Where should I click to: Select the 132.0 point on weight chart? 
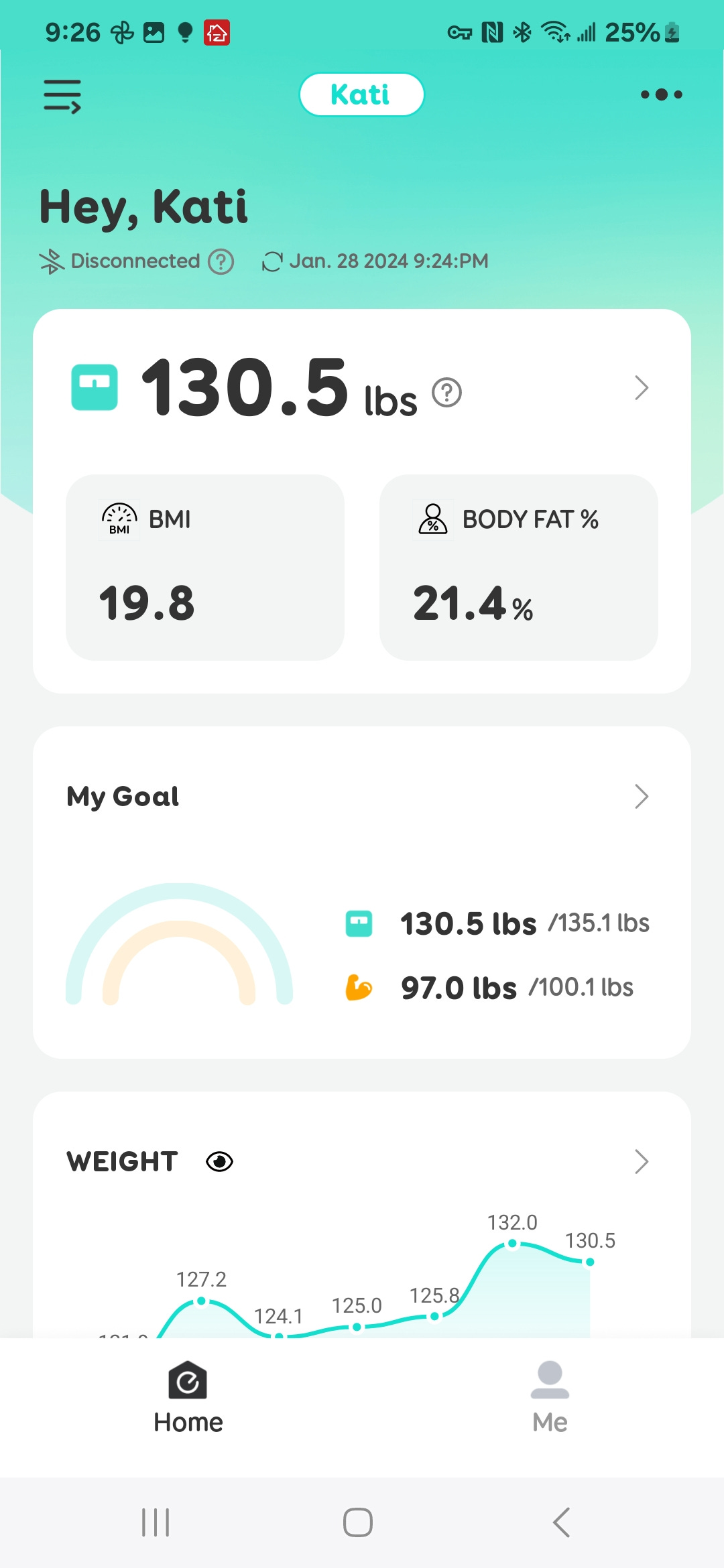coord(512,1244)
